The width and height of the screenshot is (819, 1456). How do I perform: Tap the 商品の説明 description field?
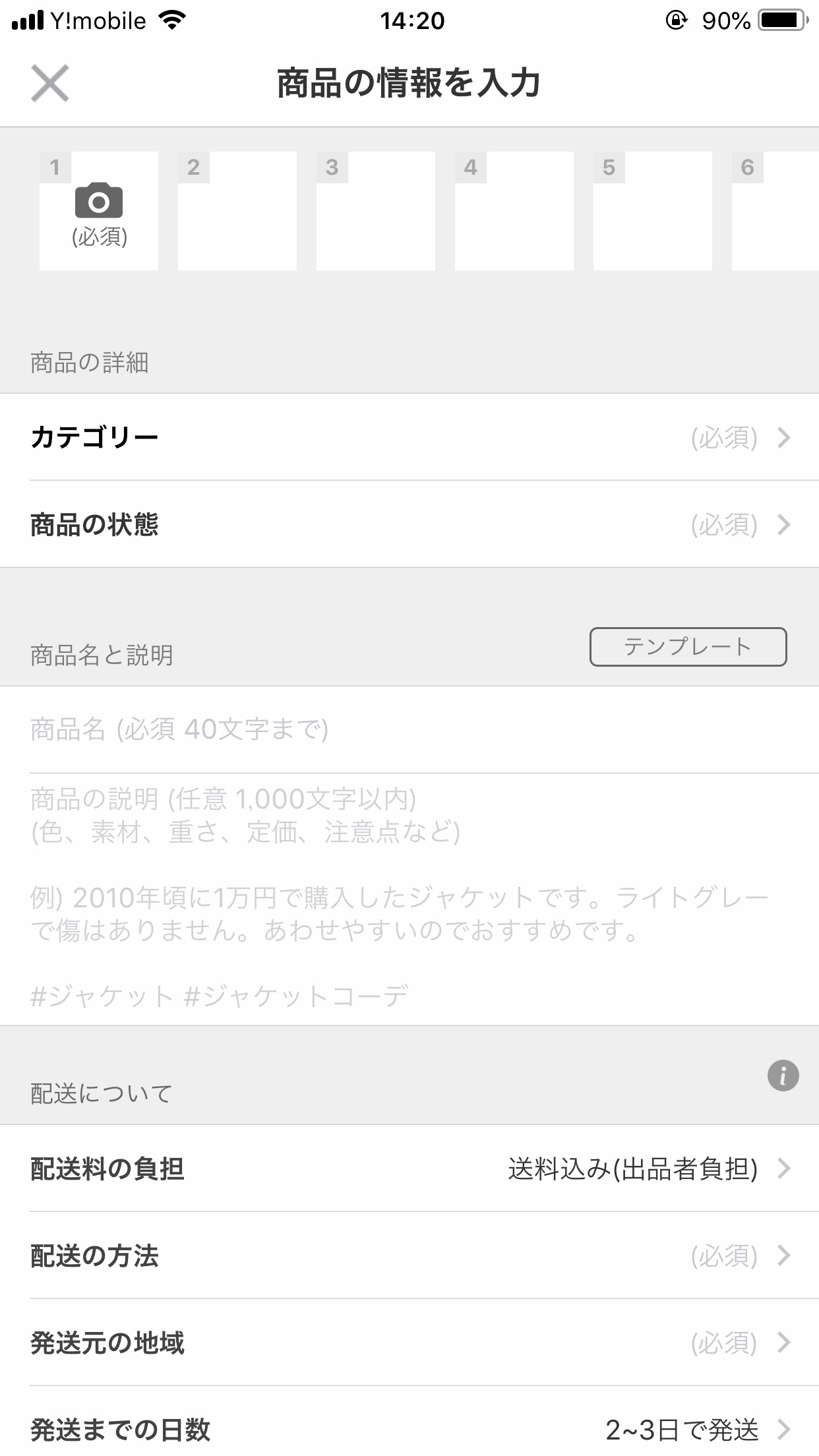[409, 899]
